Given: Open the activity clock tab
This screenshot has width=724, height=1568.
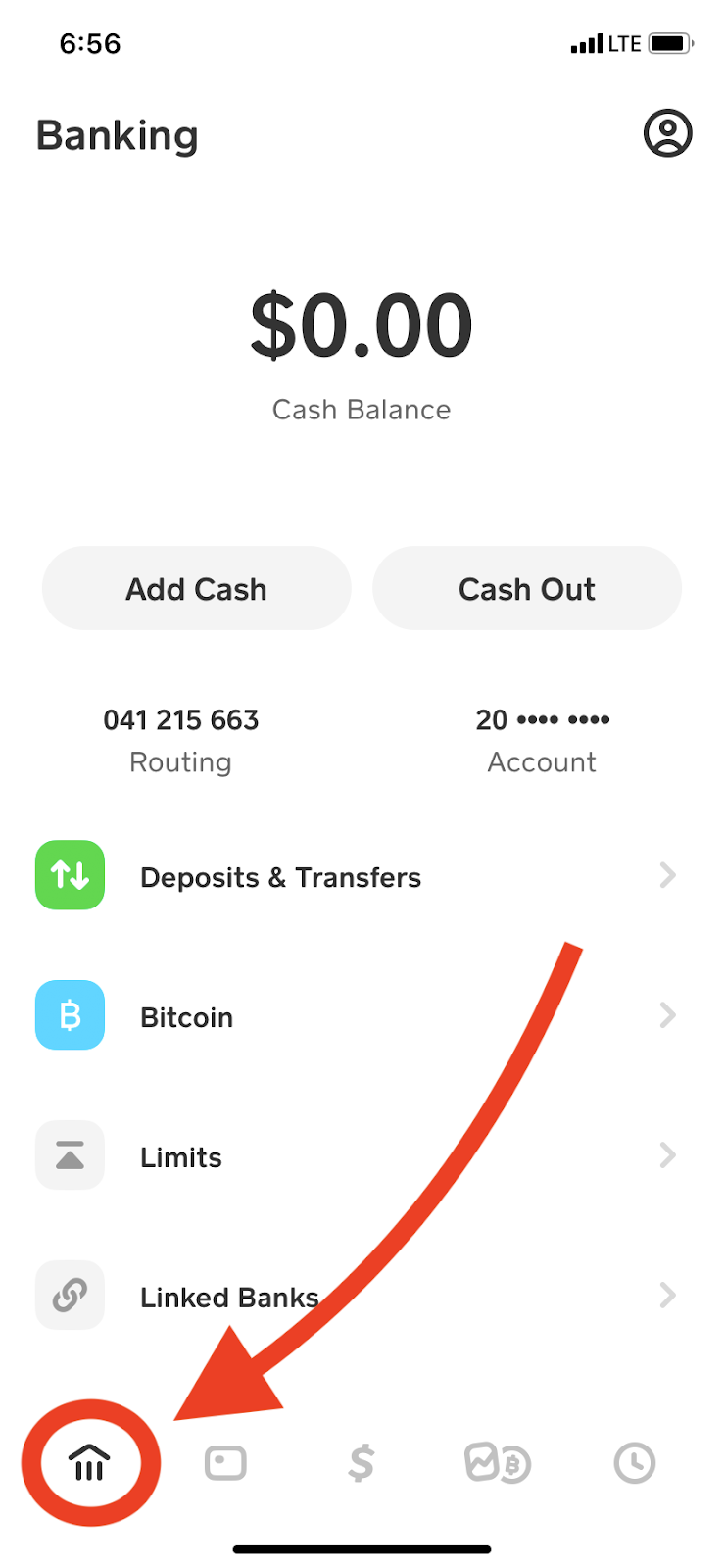Looking at the screenshot, I should tap(634, 1463).
